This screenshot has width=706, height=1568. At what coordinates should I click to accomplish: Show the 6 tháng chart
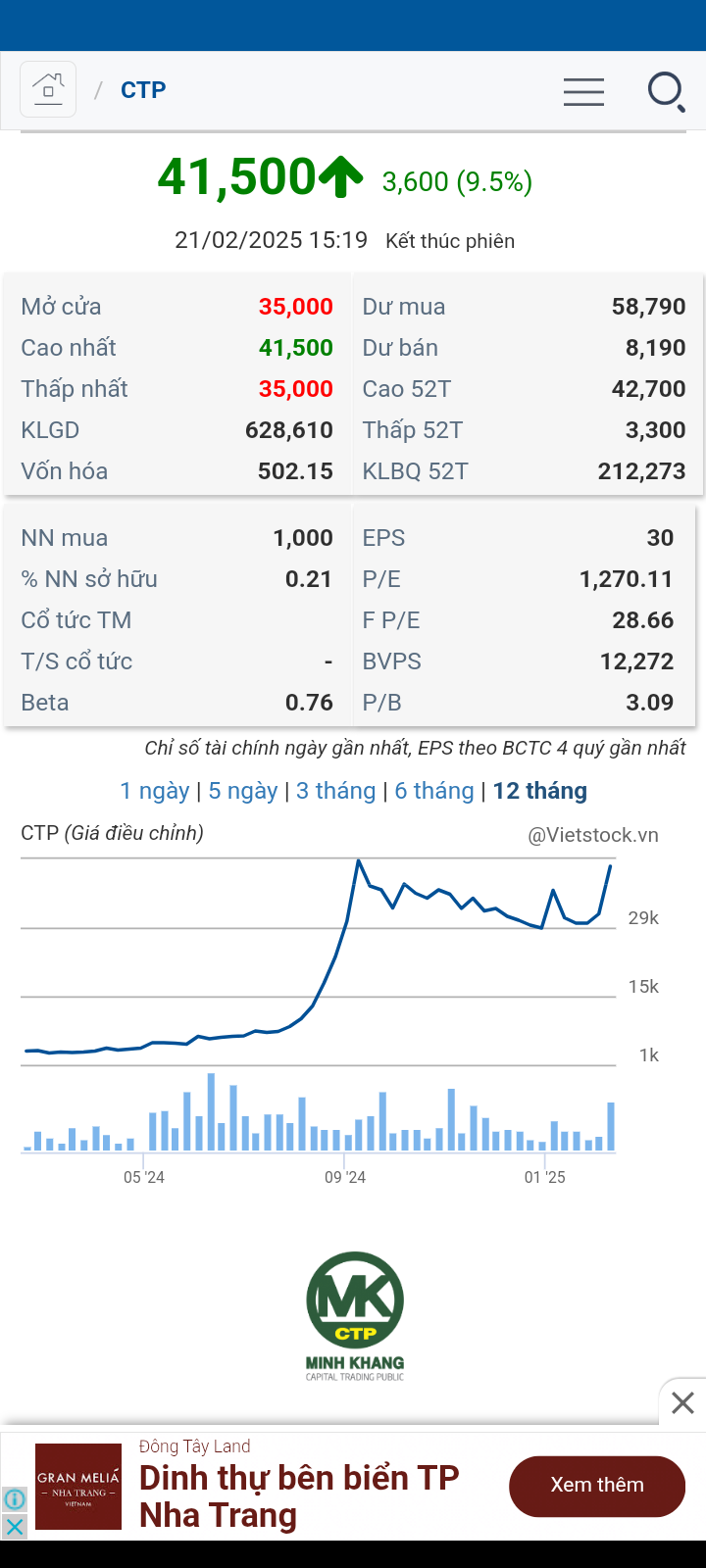(x=434, y=791)
